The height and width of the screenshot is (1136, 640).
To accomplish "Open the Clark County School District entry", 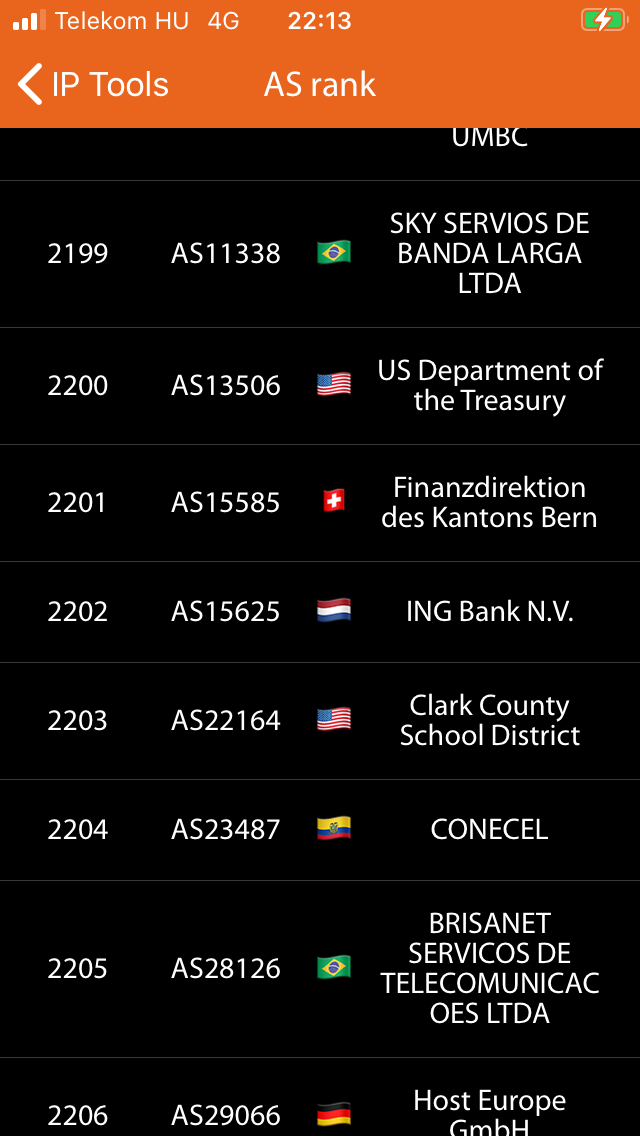I will (x=320, y=721).
